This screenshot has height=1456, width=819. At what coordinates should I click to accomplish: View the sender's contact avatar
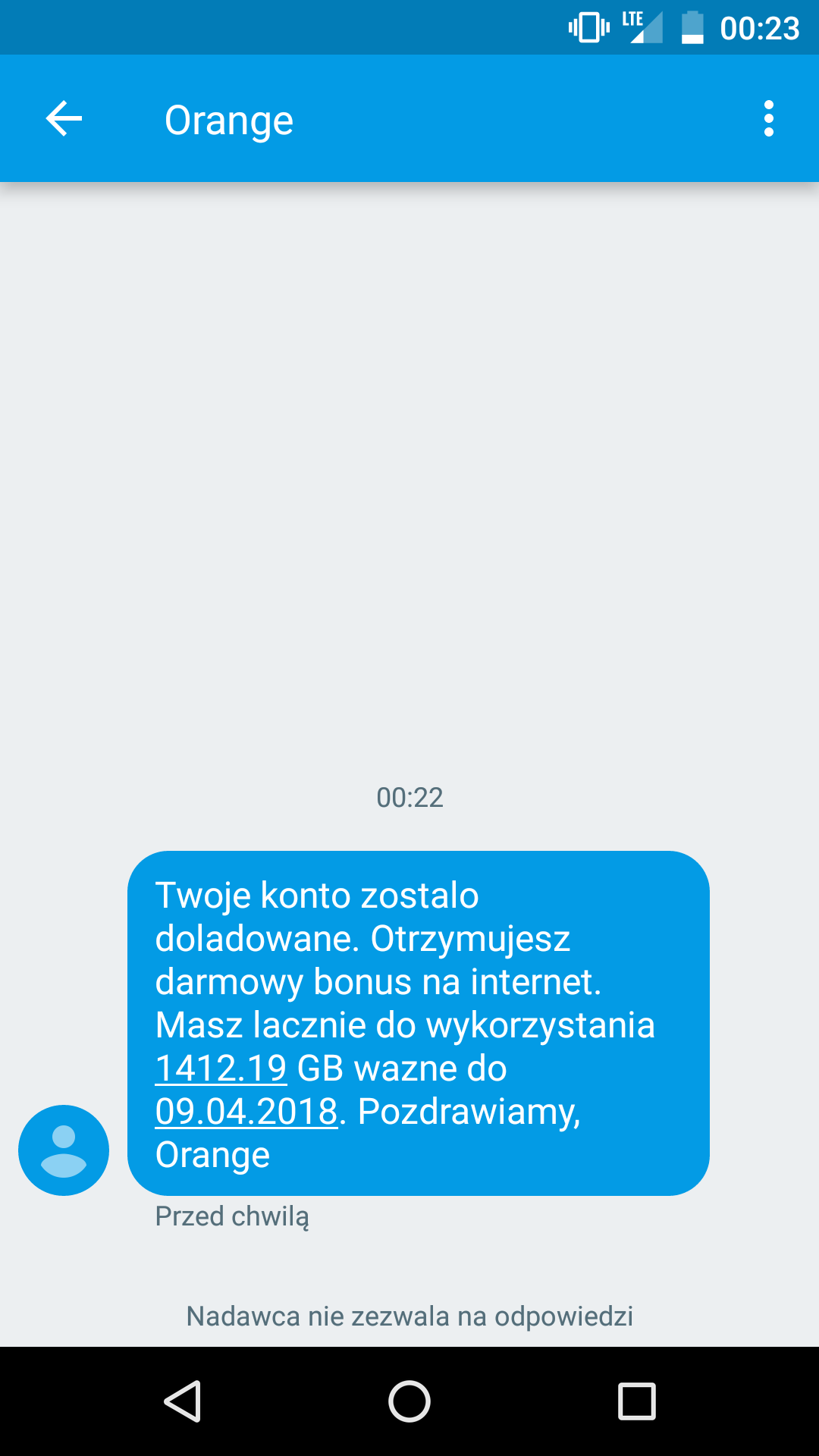(64, 1150)
